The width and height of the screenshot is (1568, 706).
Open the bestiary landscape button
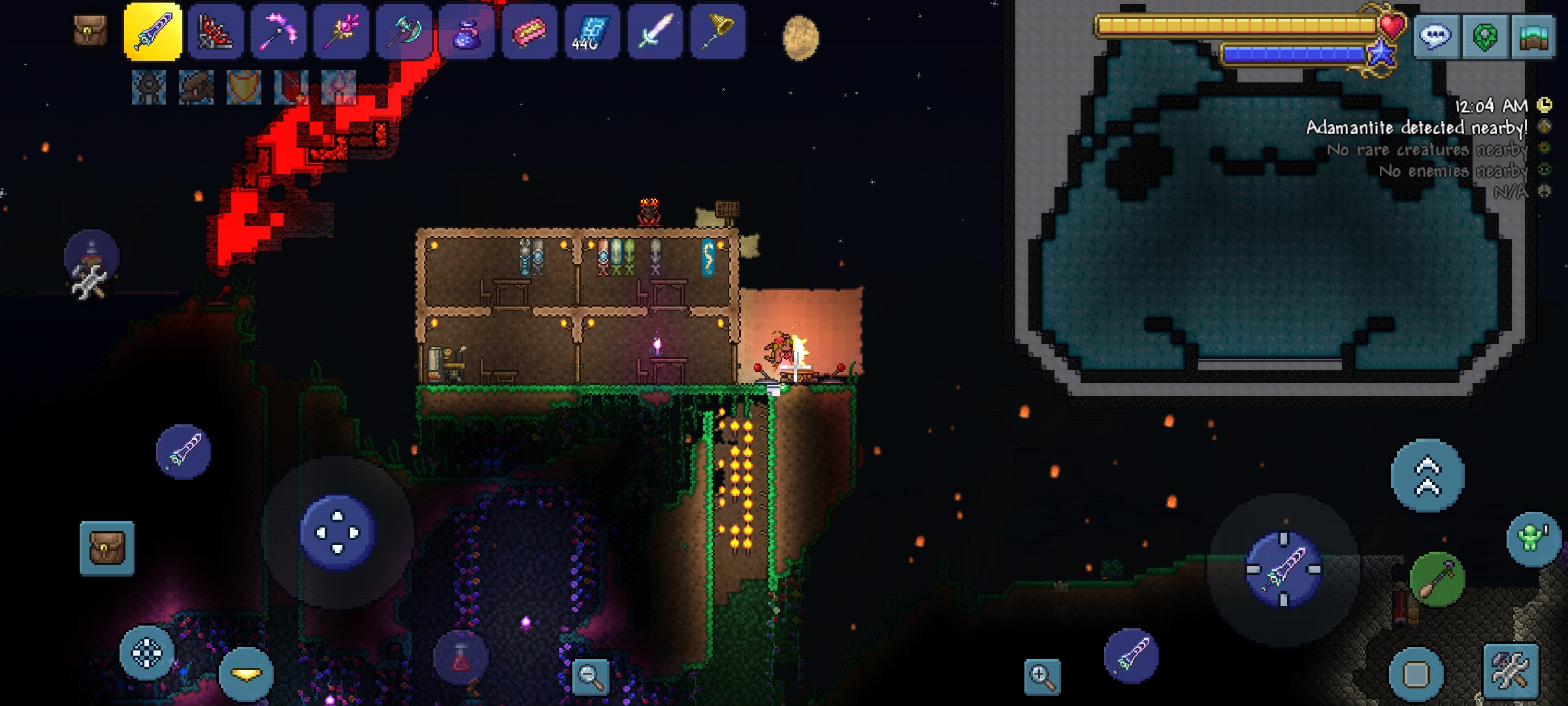pyautogui.click(x=1533, y=37)
